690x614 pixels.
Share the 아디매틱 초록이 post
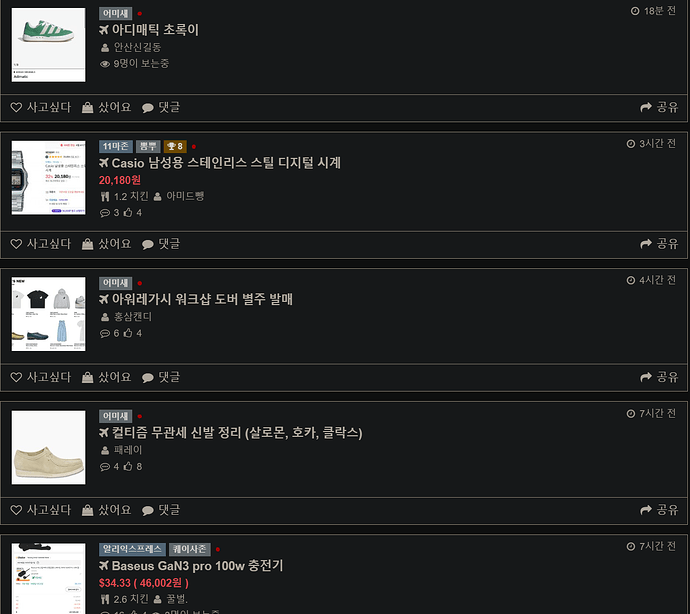659,107
